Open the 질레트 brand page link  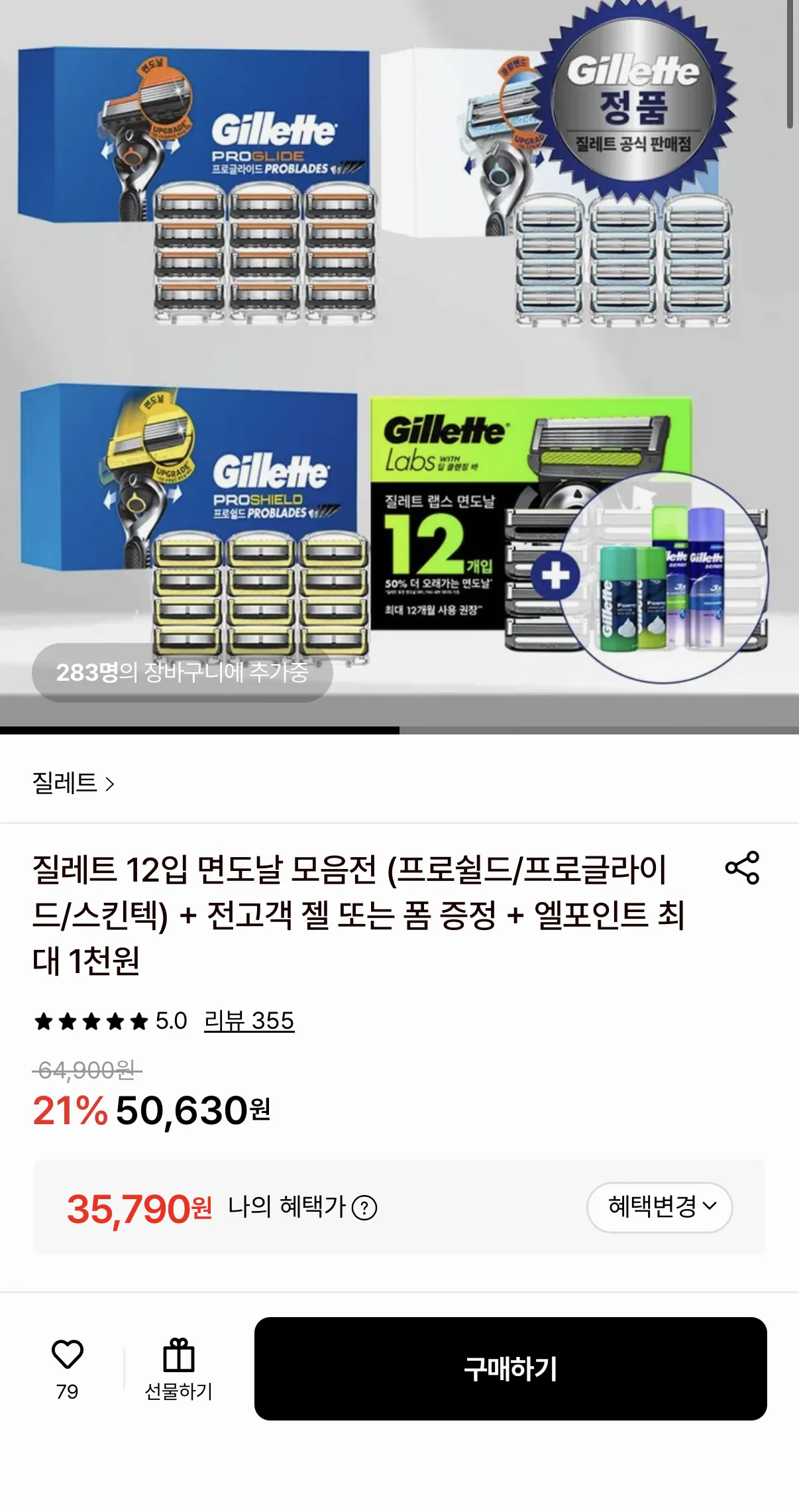(74, 784)
